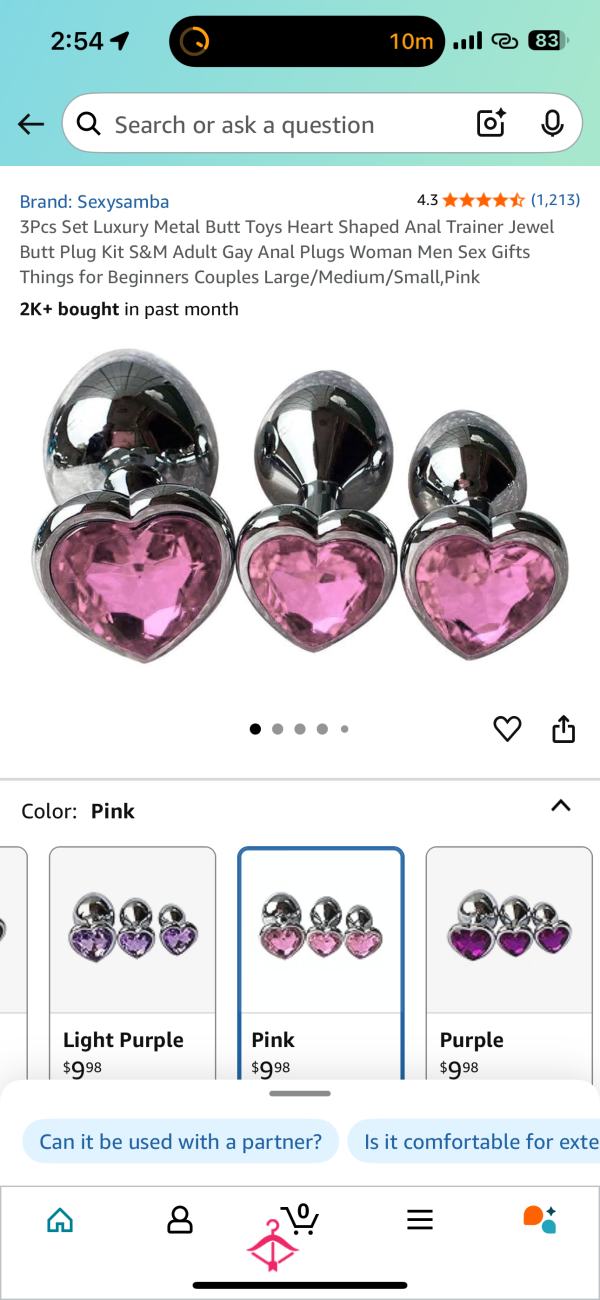Open camera lens search icon
The width and height of the screenshot is (600, 1300).
(491, 124)
